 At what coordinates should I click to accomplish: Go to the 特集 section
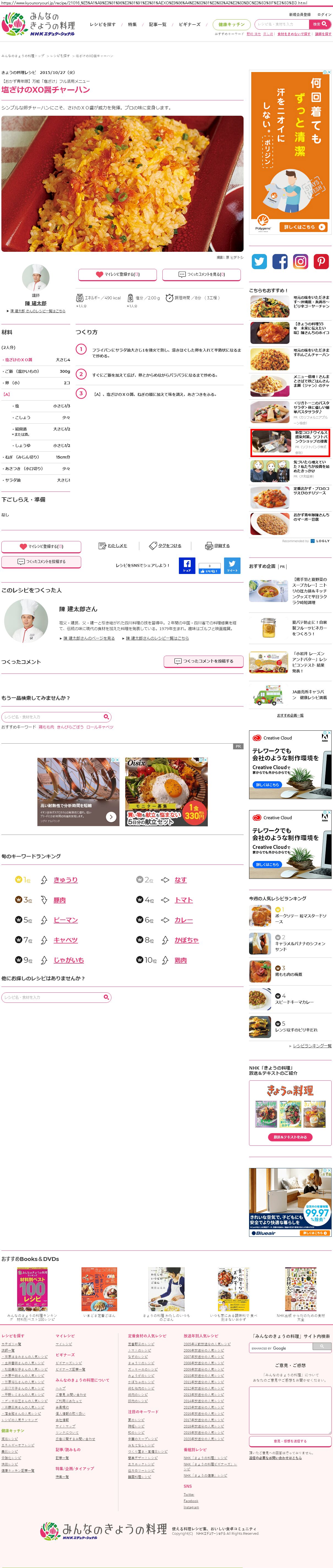tap(132, 25)
